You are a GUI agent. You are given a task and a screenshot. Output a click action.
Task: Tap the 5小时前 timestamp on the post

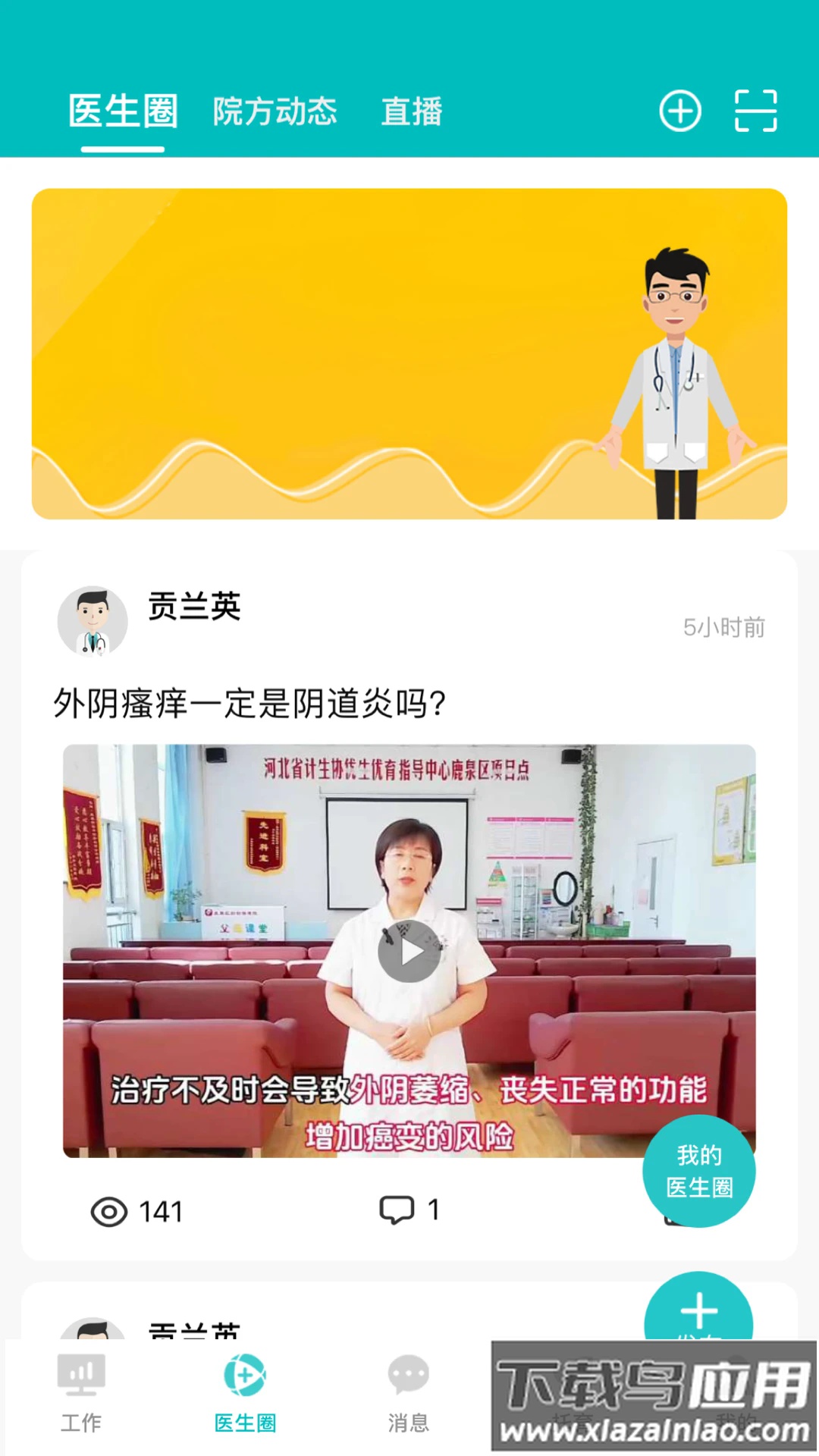pyautogui.click(x=723, y=627)
